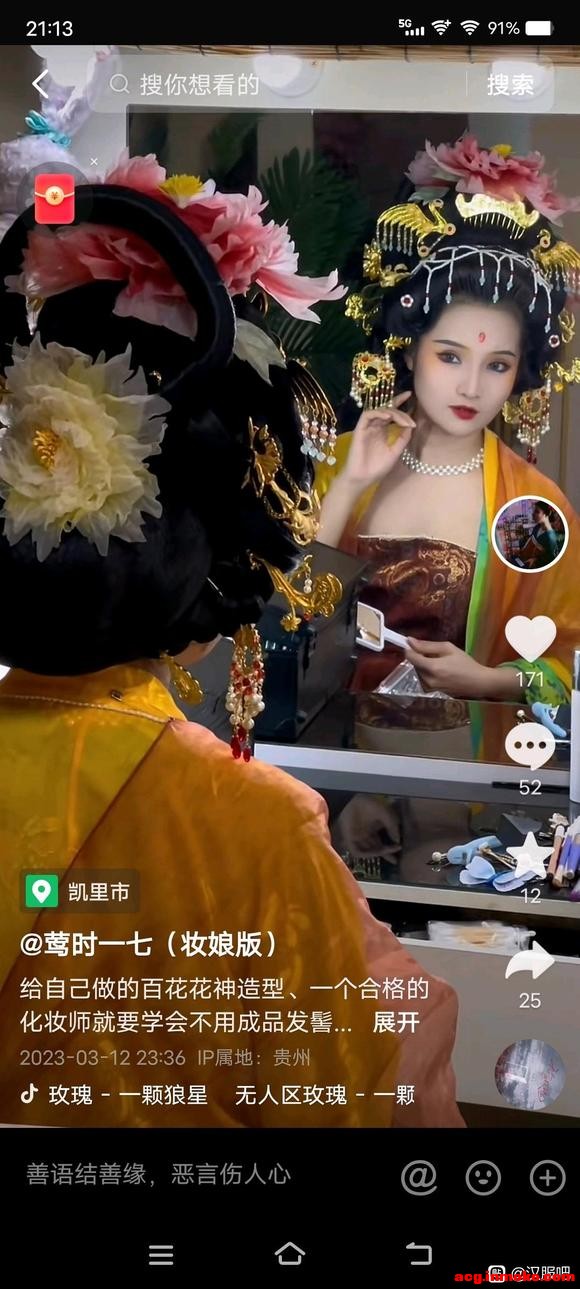
Task: Open the emoji picker smiley icon
Action: tap(483, 1177)
